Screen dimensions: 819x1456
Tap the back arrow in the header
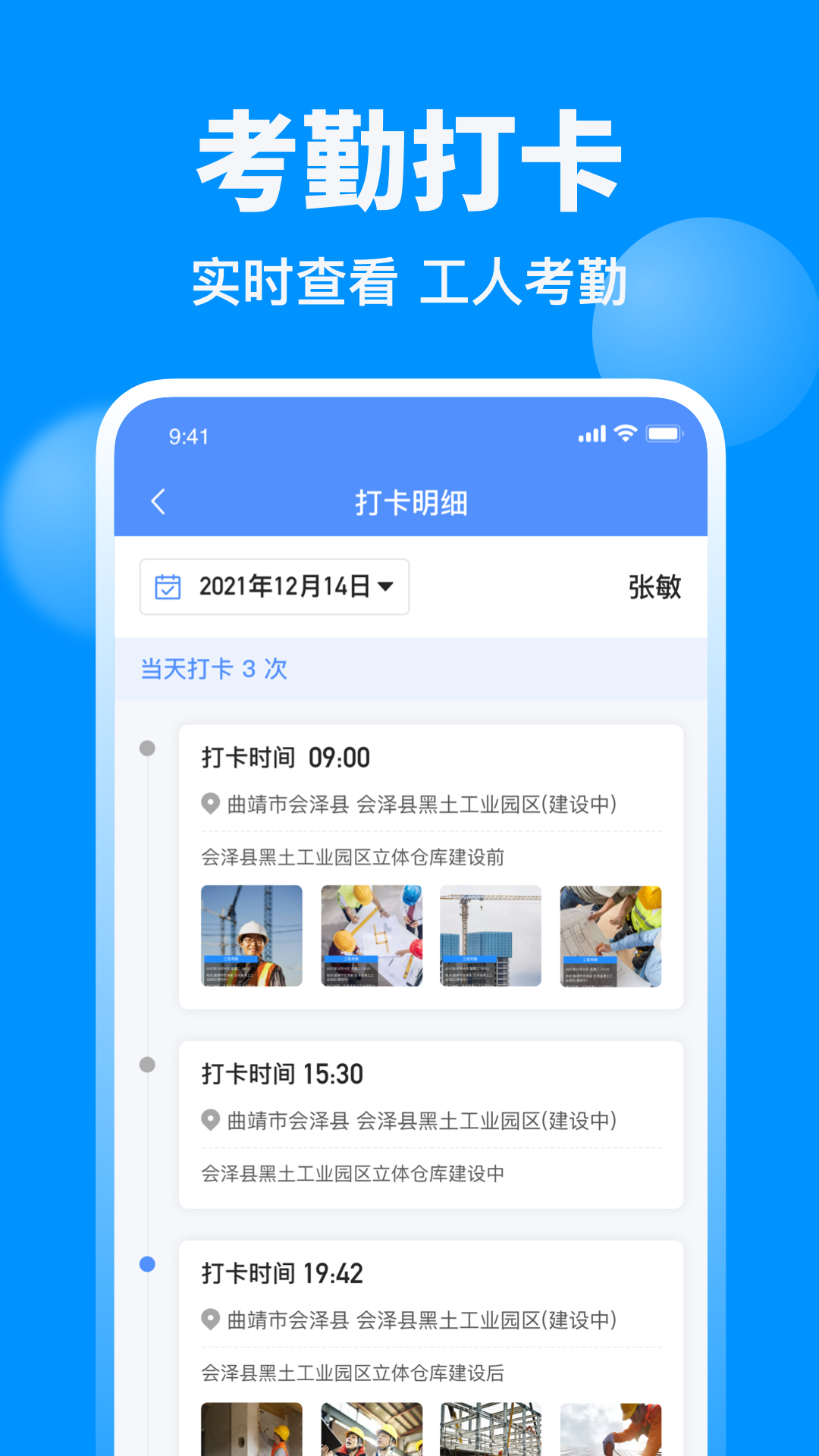tap(158, 500)
